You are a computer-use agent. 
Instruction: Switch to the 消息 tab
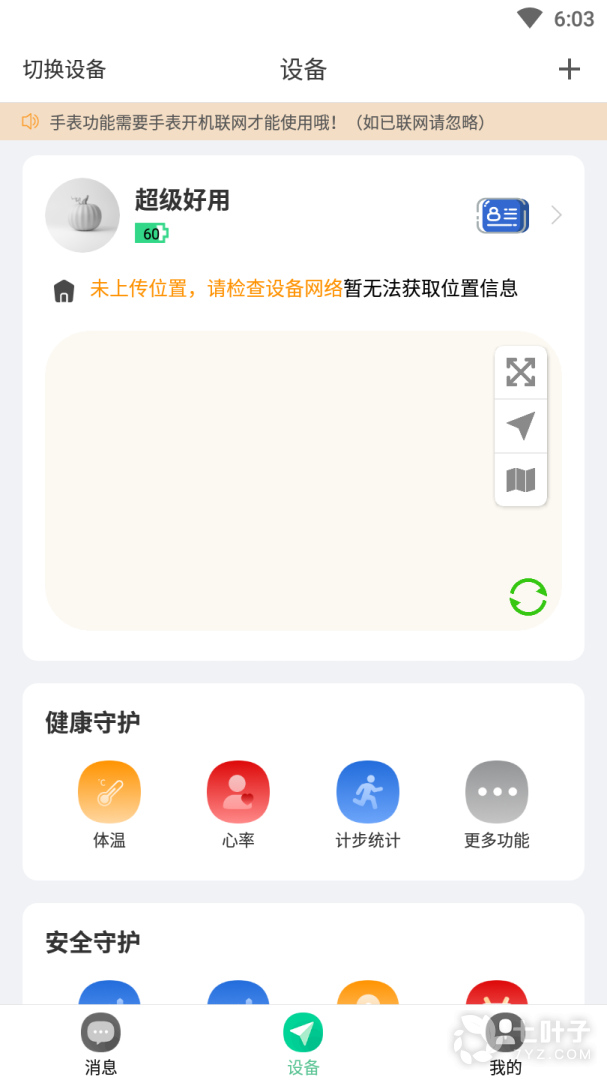[101, 1044]
